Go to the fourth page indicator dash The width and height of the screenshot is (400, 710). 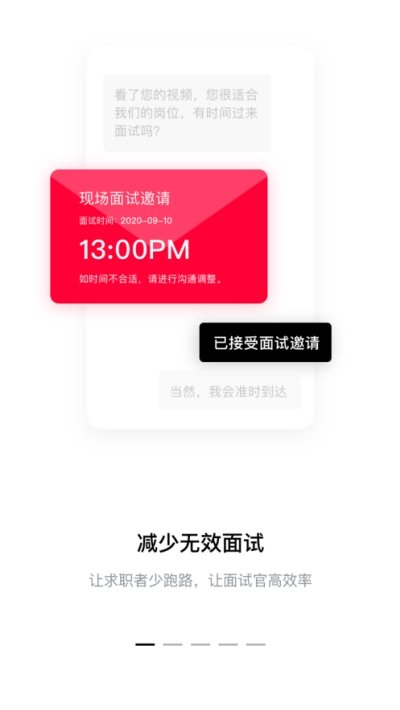(228, 644)
